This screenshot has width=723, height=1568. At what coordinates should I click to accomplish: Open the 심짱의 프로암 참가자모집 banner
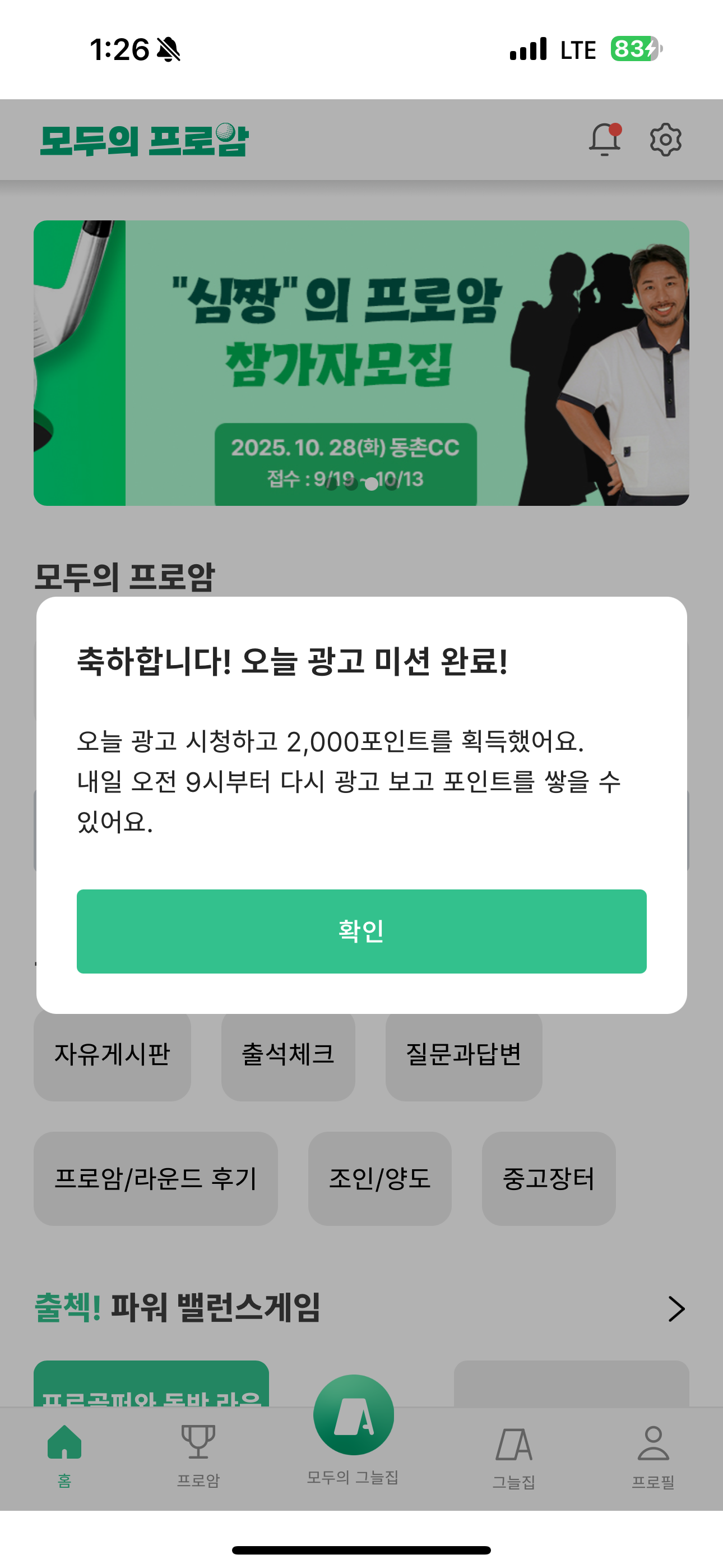coord(361,363)
